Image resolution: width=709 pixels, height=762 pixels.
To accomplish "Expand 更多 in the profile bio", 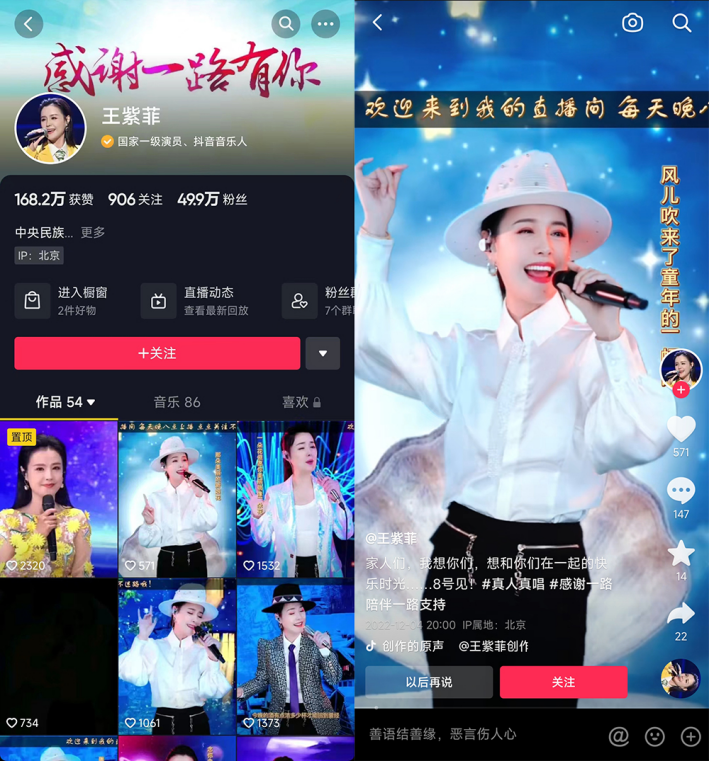I will pos(93,232).
